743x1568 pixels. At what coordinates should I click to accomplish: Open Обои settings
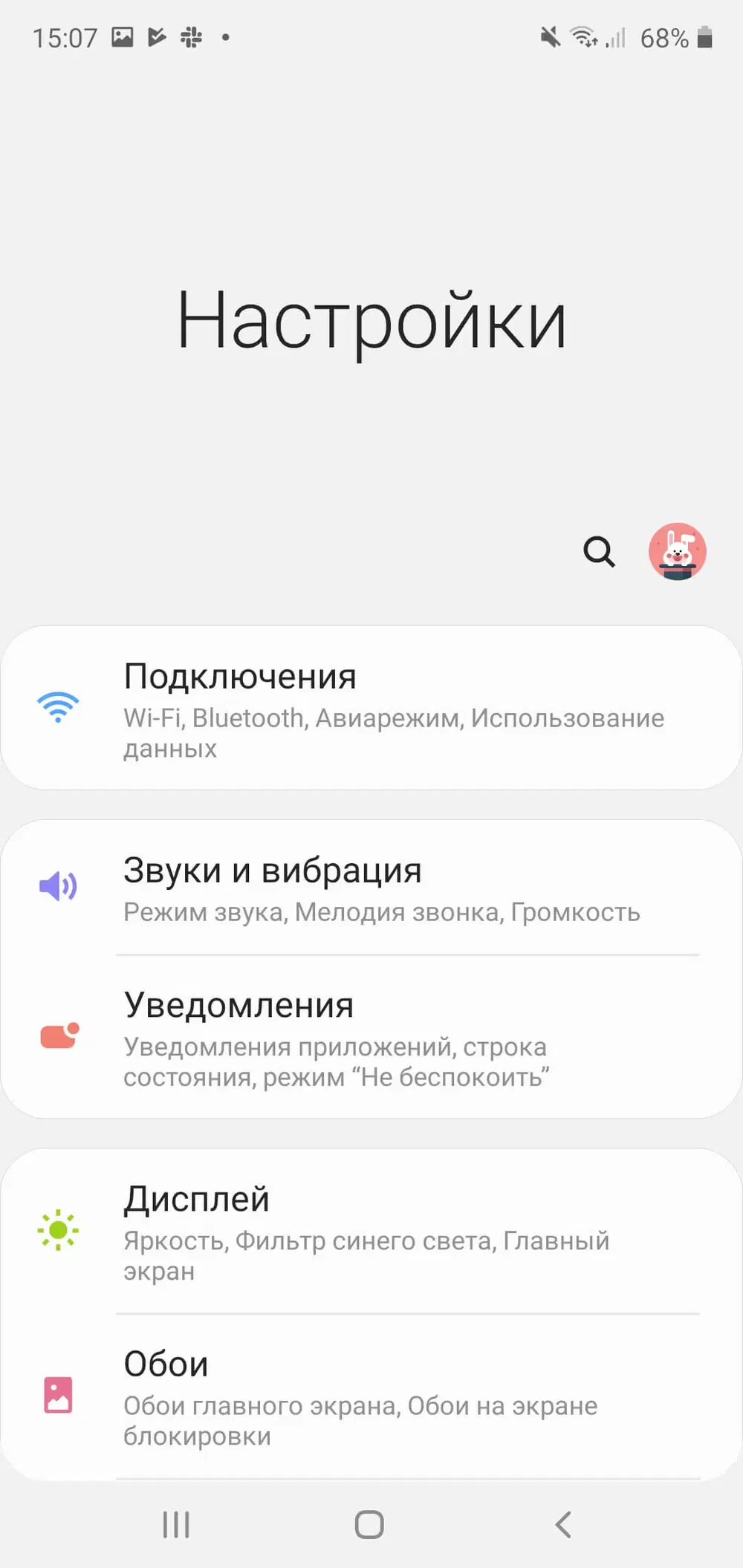click(371, 1396)
